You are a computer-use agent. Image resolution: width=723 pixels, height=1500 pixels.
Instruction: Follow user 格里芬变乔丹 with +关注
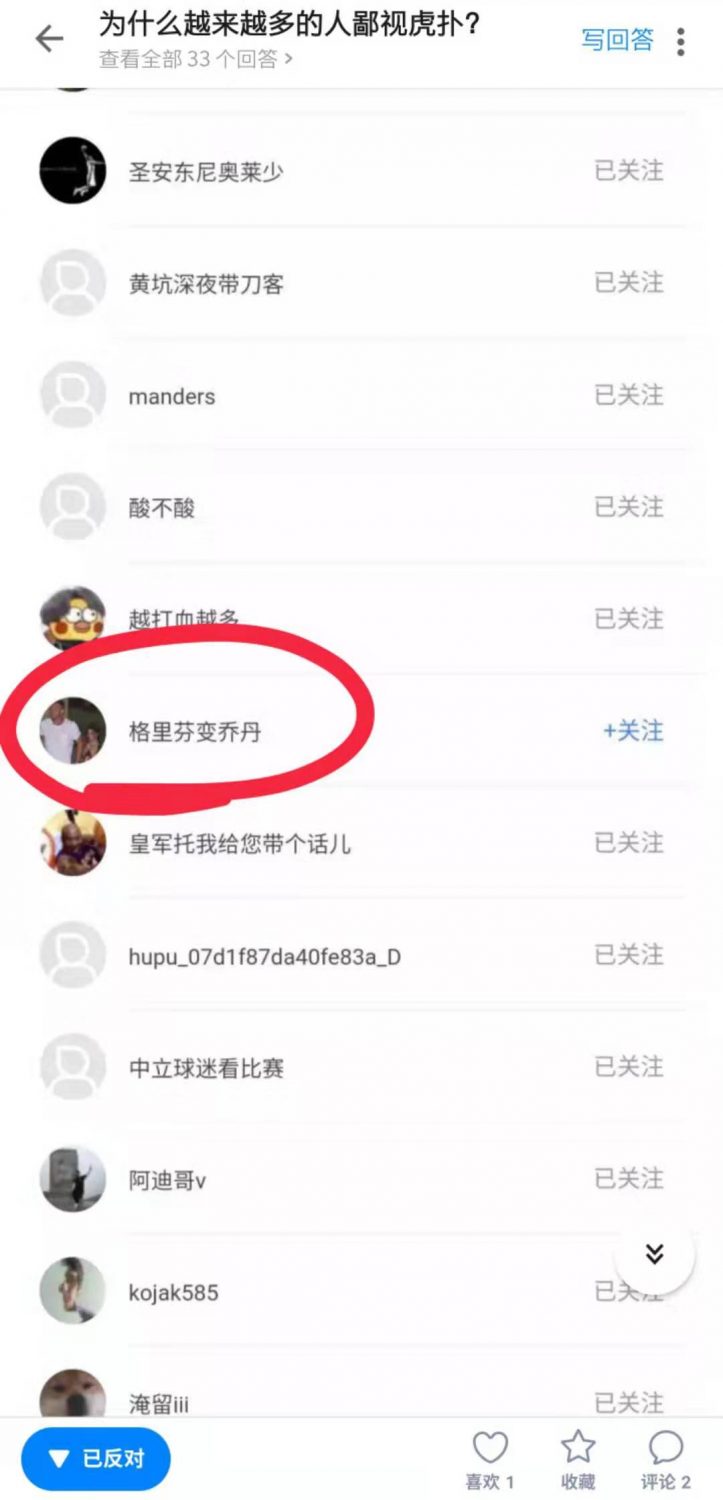point(632,732)
